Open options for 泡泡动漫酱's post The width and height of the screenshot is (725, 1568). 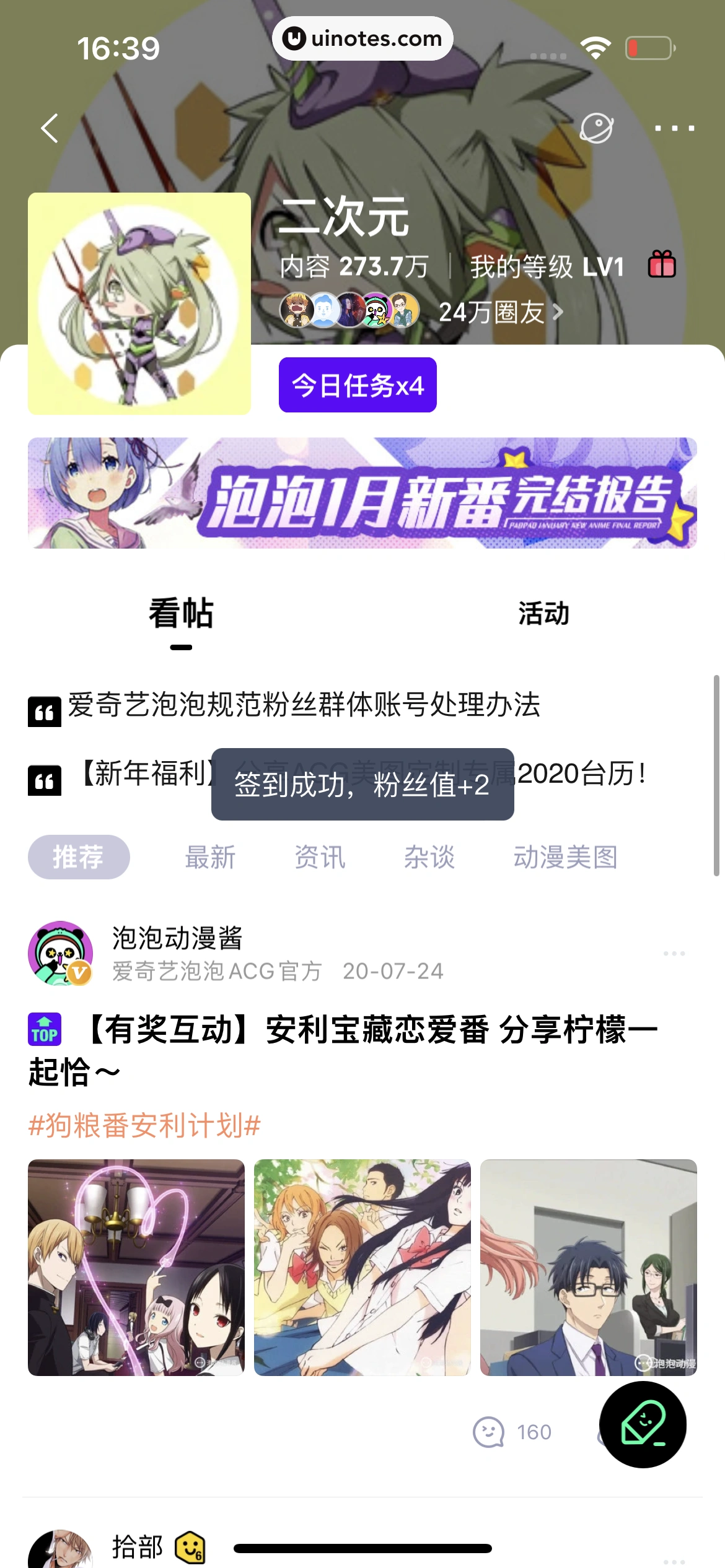674,954
